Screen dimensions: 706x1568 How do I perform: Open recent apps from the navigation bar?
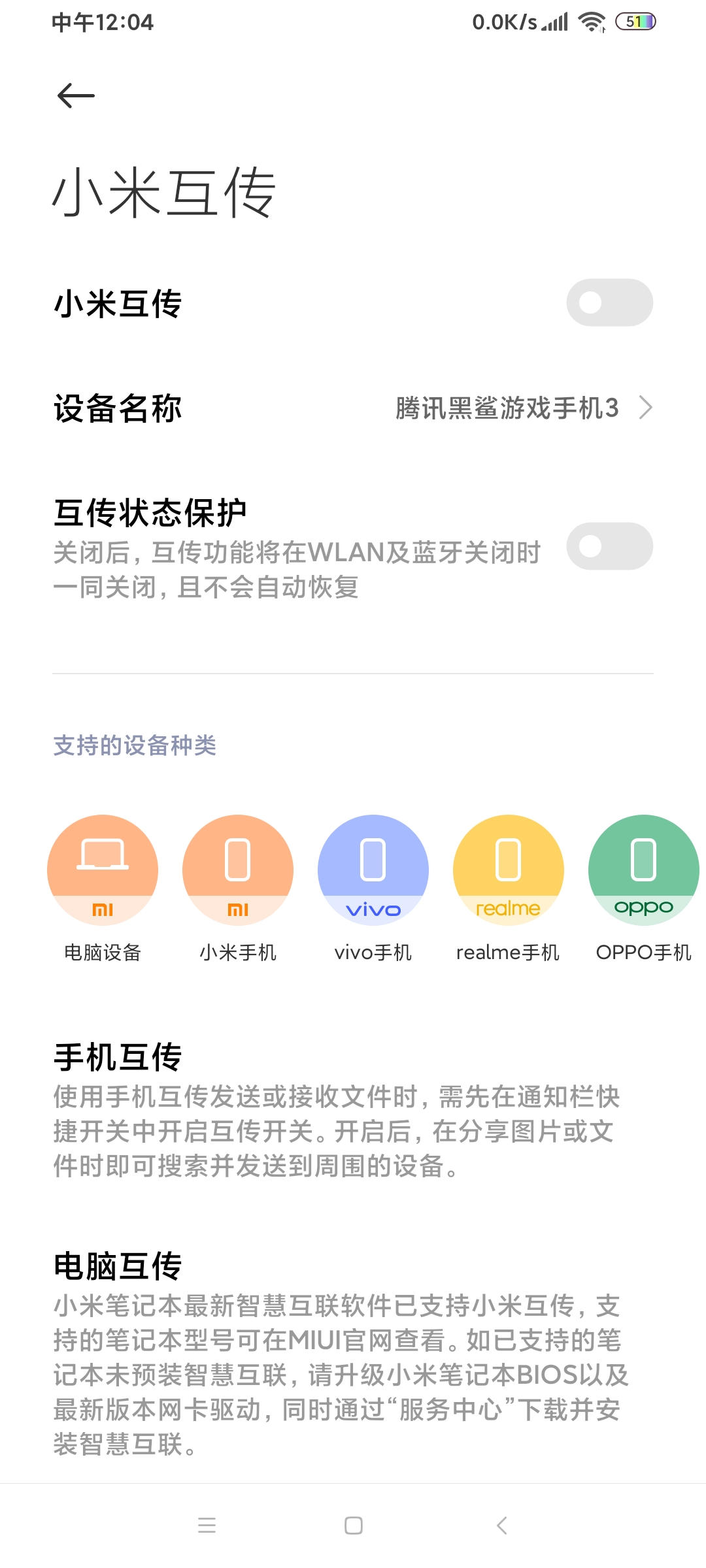(x=207, y=1526)
